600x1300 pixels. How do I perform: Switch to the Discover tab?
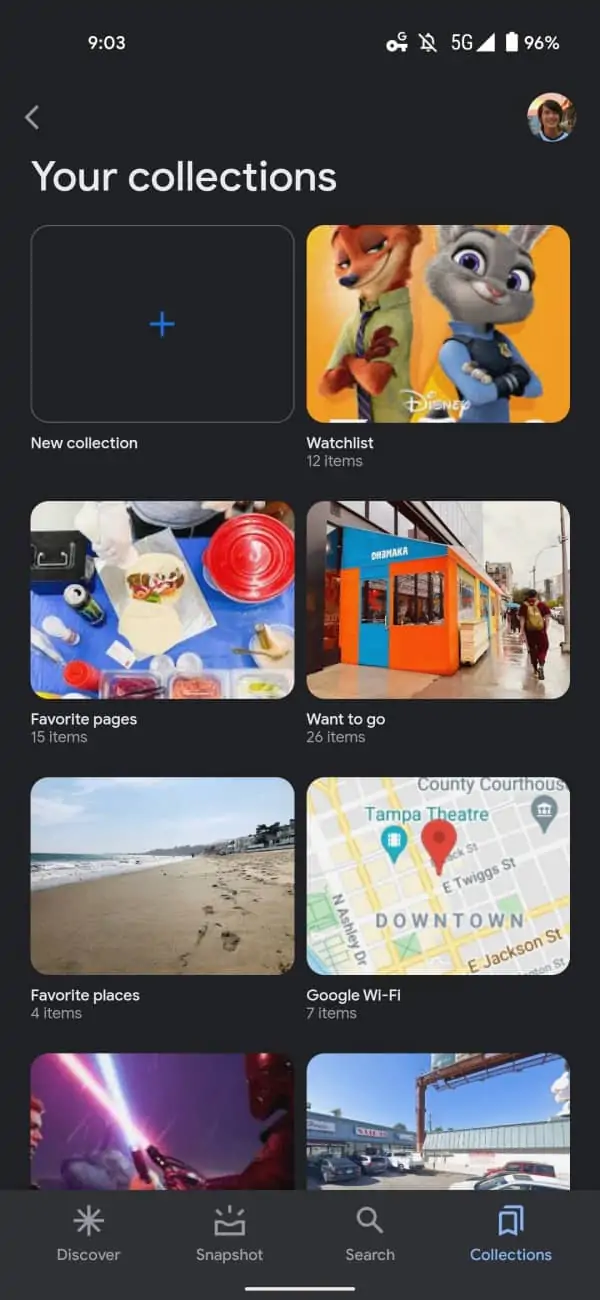click(x=88, y=1235)
